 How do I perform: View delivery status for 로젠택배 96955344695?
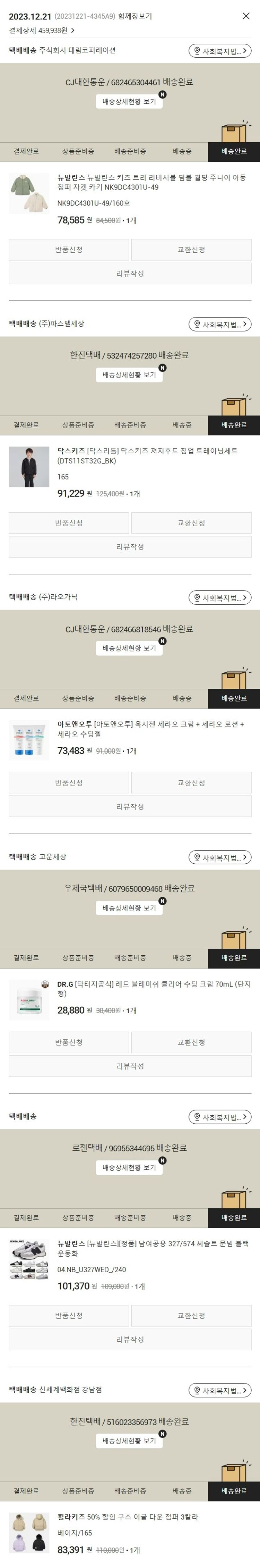129,1167
